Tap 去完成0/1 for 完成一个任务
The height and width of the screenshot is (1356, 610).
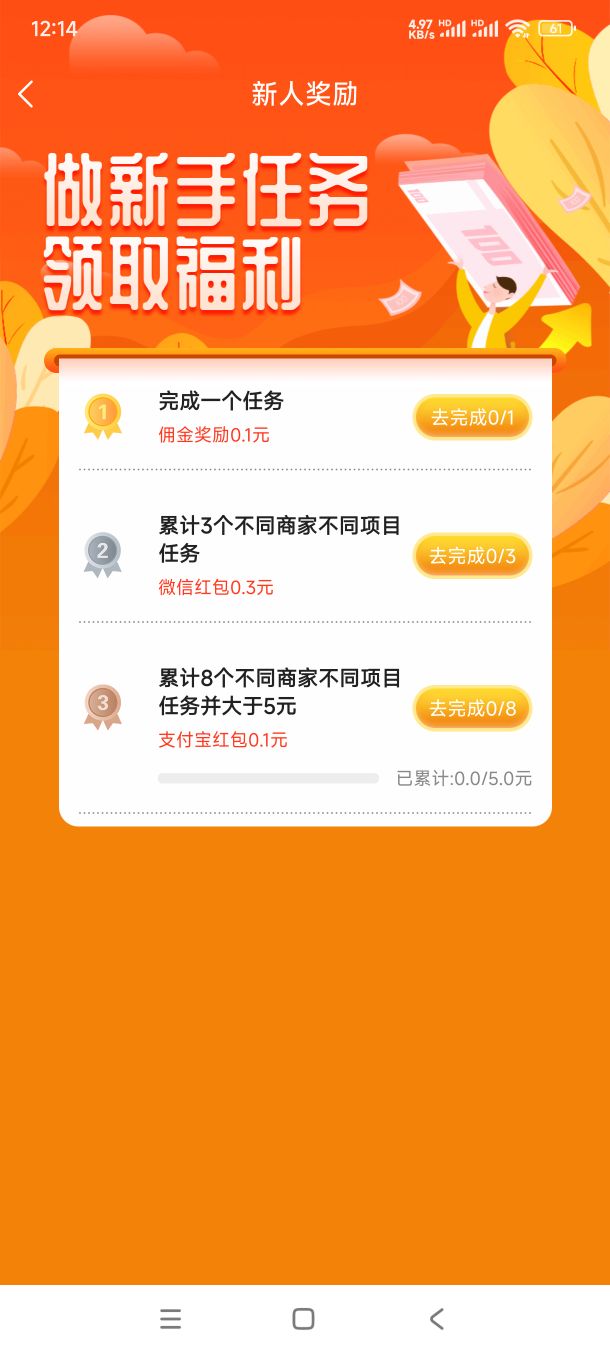click(472, 418)
